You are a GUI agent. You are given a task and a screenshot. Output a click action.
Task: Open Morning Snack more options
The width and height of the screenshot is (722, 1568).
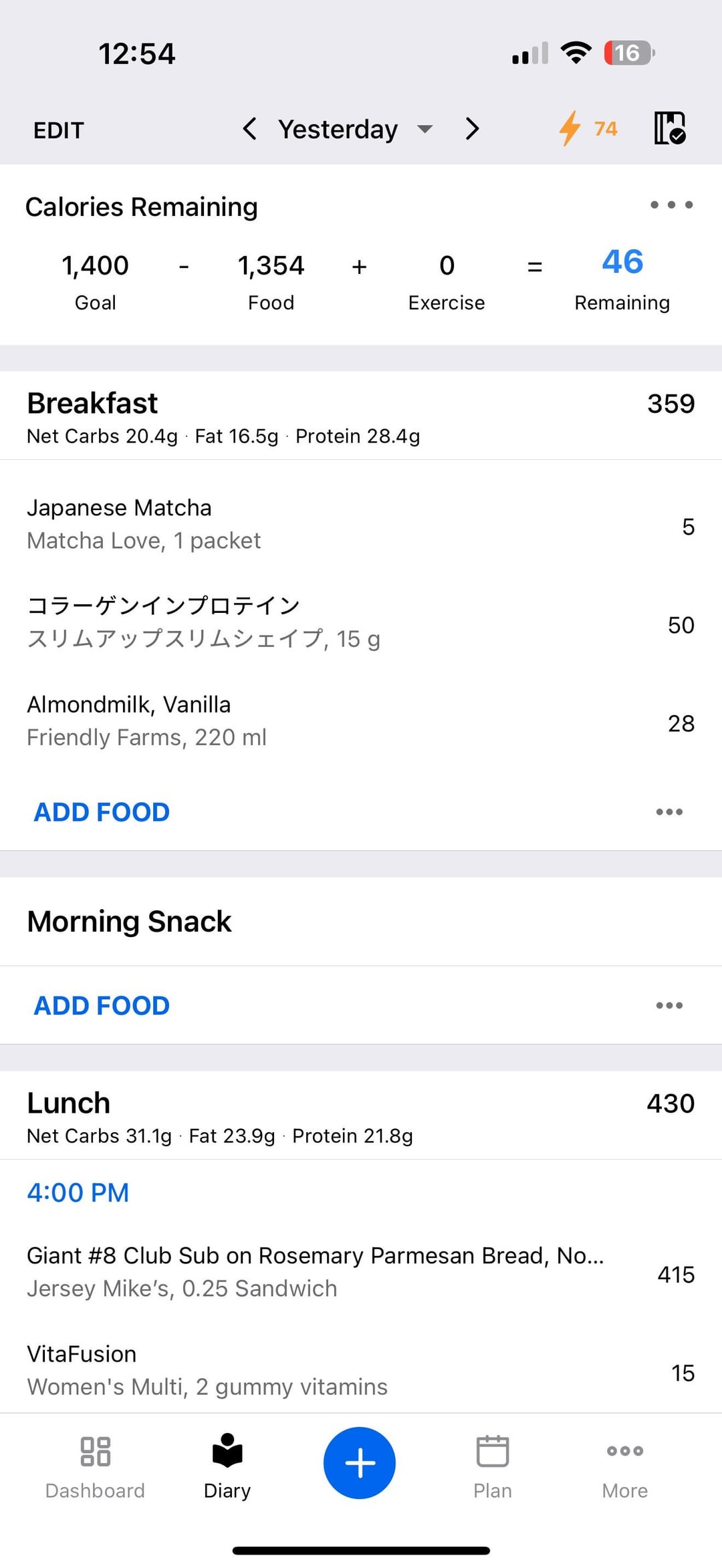click(669, 1005)
